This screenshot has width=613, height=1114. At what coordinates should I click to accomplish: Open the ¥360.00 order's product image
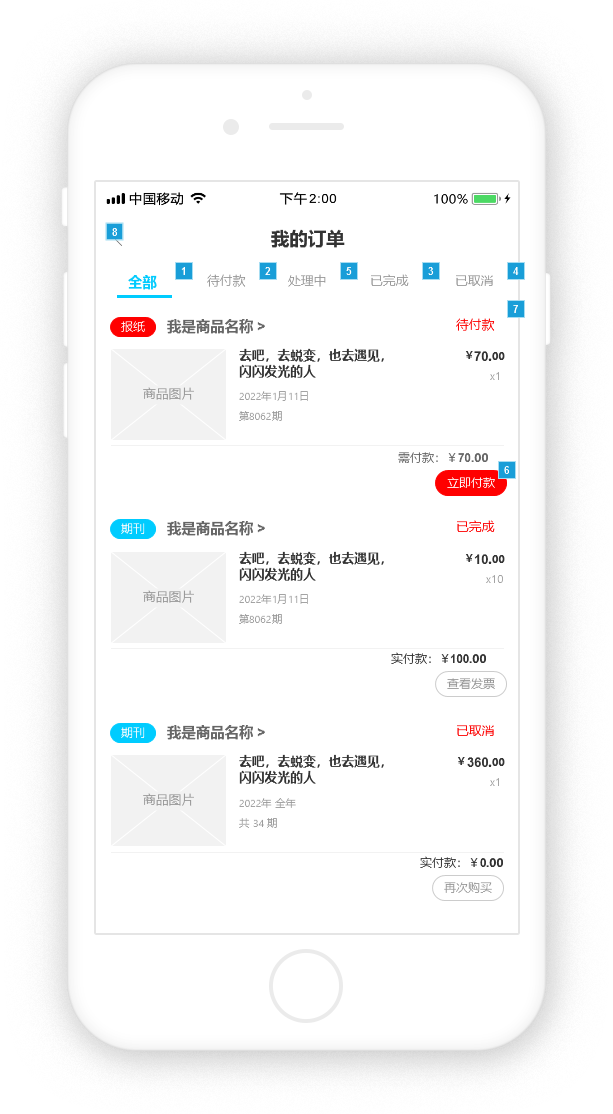pos(168,800)
